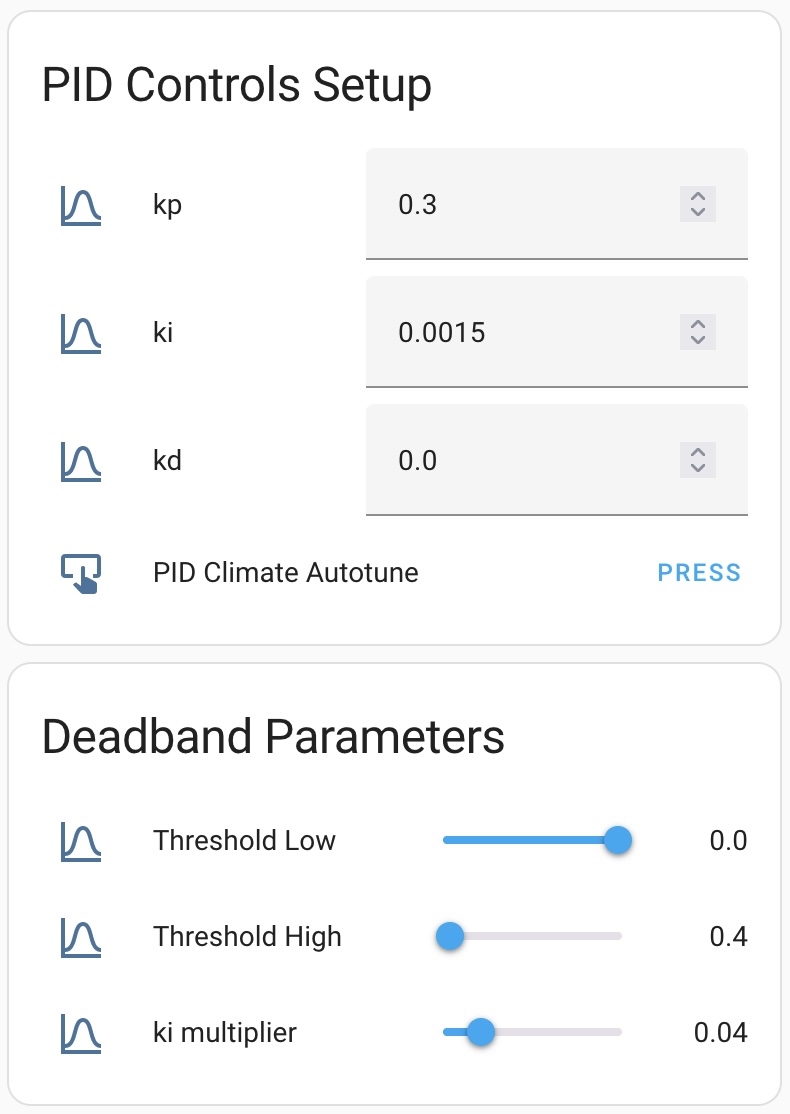The image size is (790, 1114).
Task: Tap the ki value input field
Action: pyautogui.click(x=520, y=332)
